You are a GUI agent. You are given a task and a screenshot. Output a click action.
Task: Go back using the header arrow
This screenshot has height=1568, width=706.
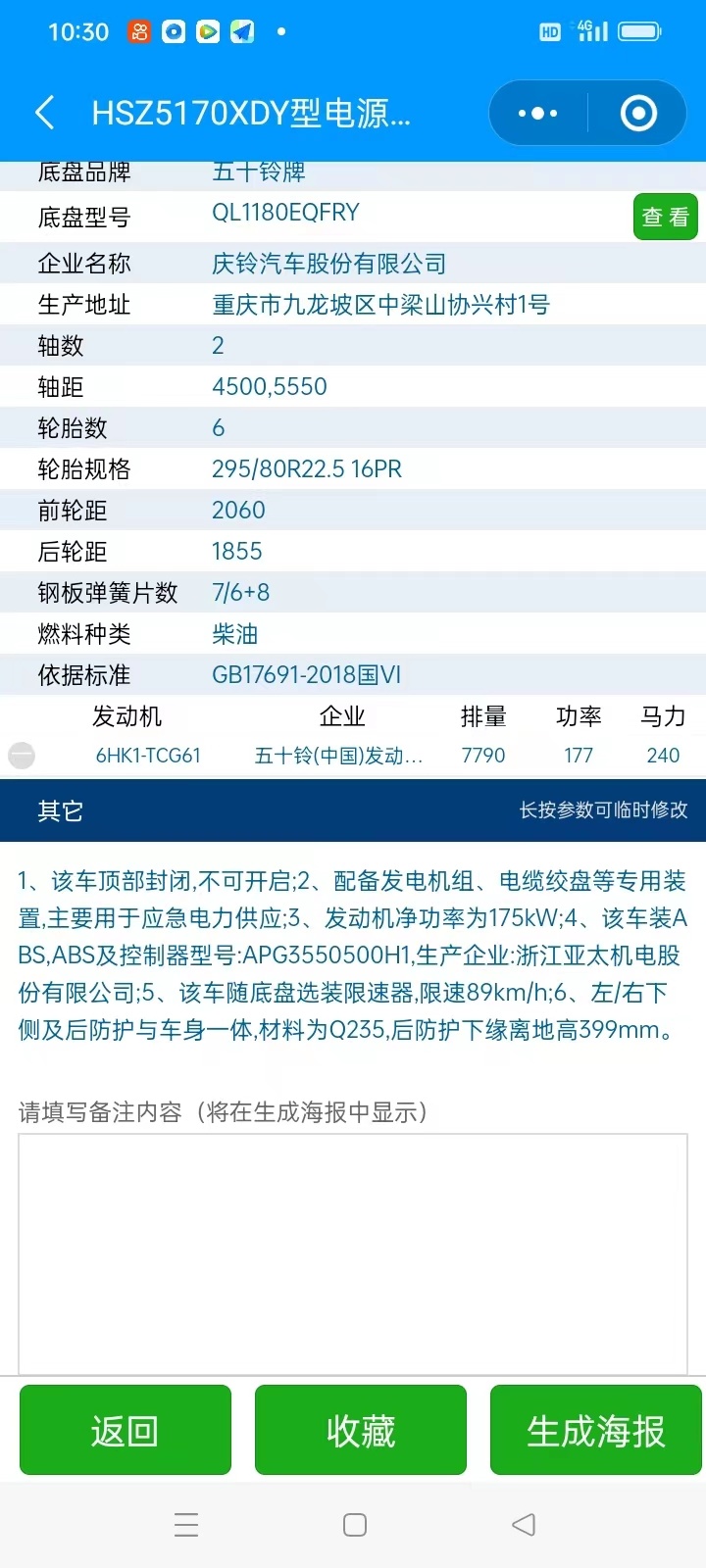(x=44, y=113)
